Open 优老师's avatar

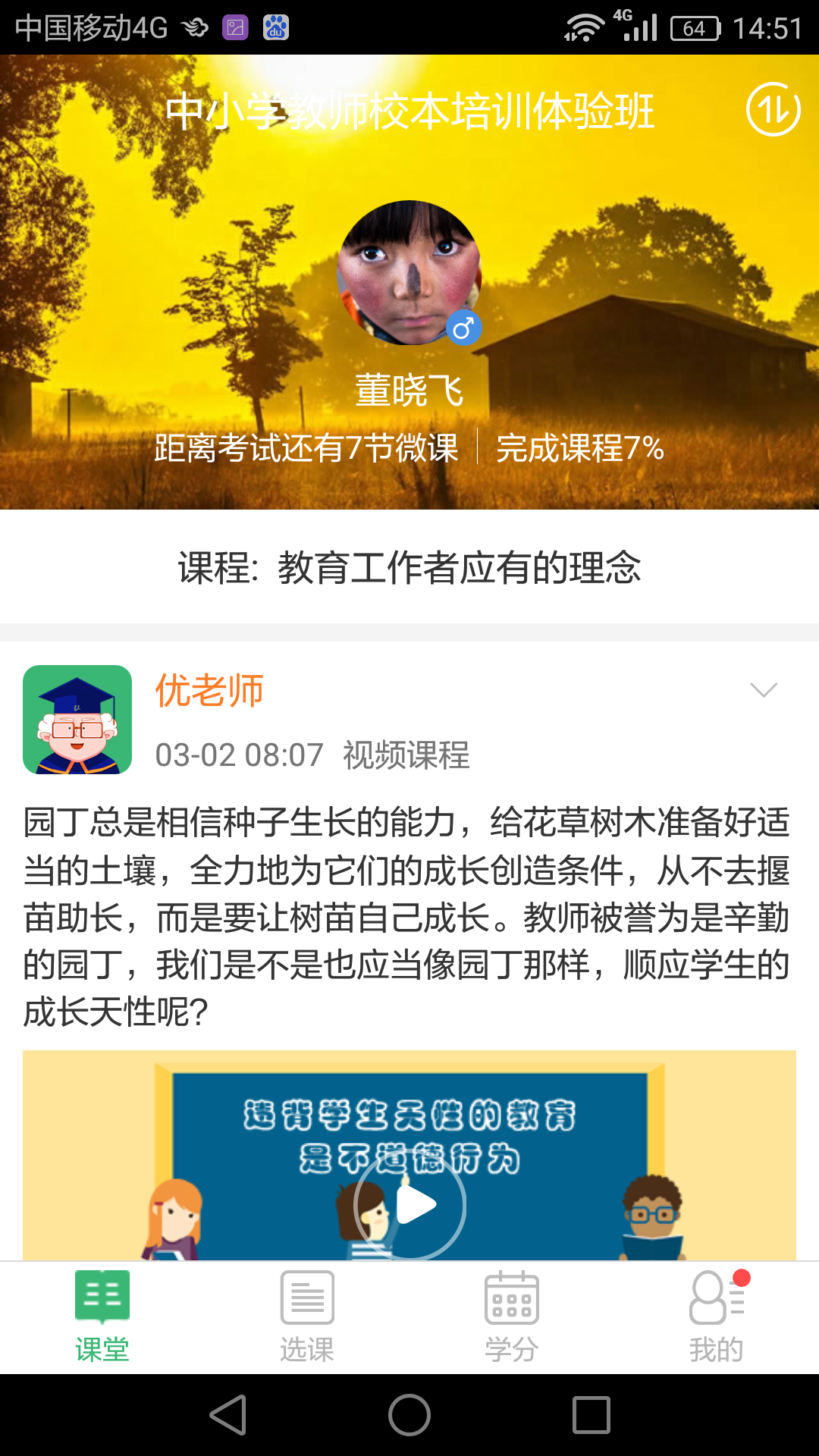click(x=77, y=720)
